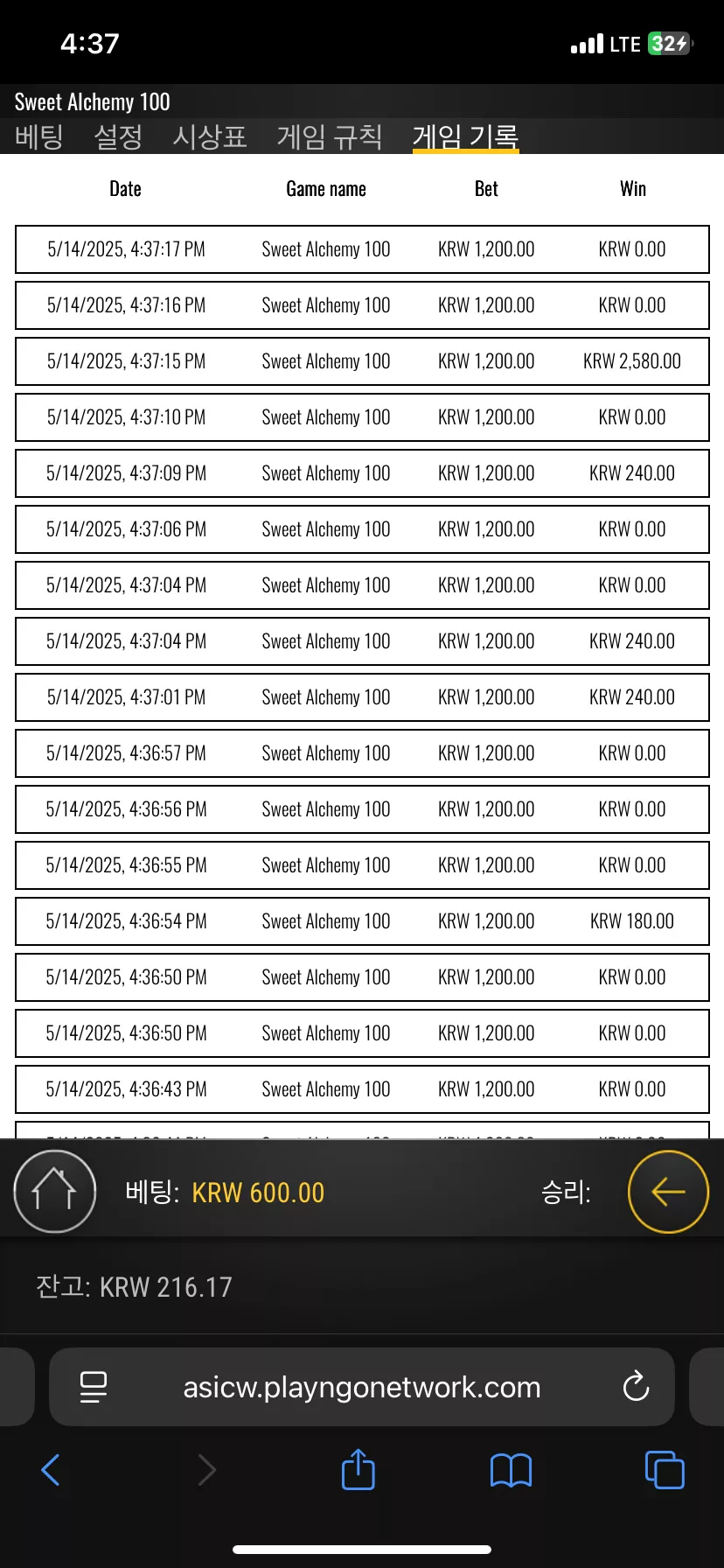The image size is (724, 1568).
Task: Switch to the 시상표 tab
Action: click(210, 136)
